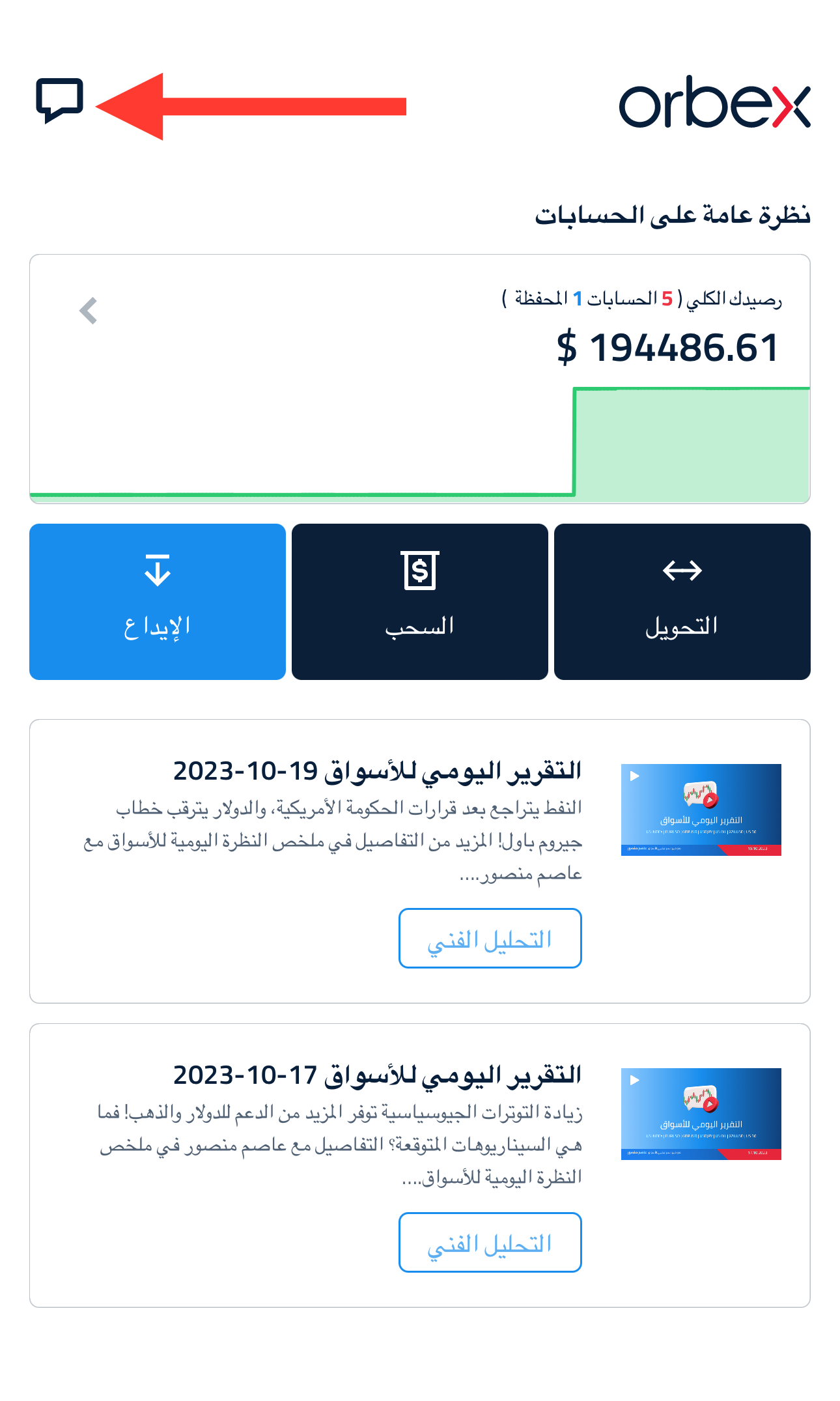
Task: Play the 2023-10-17 market report video
Action: pos(701,1114)
